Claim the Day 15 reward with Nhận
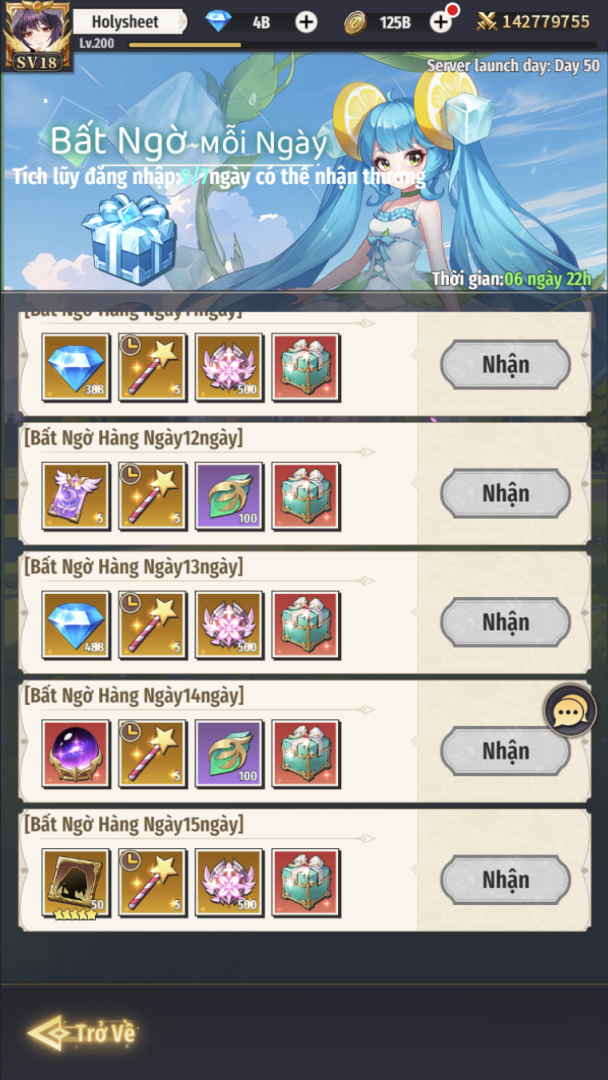Screen dimensions: 608x1080 click(505, 880)
